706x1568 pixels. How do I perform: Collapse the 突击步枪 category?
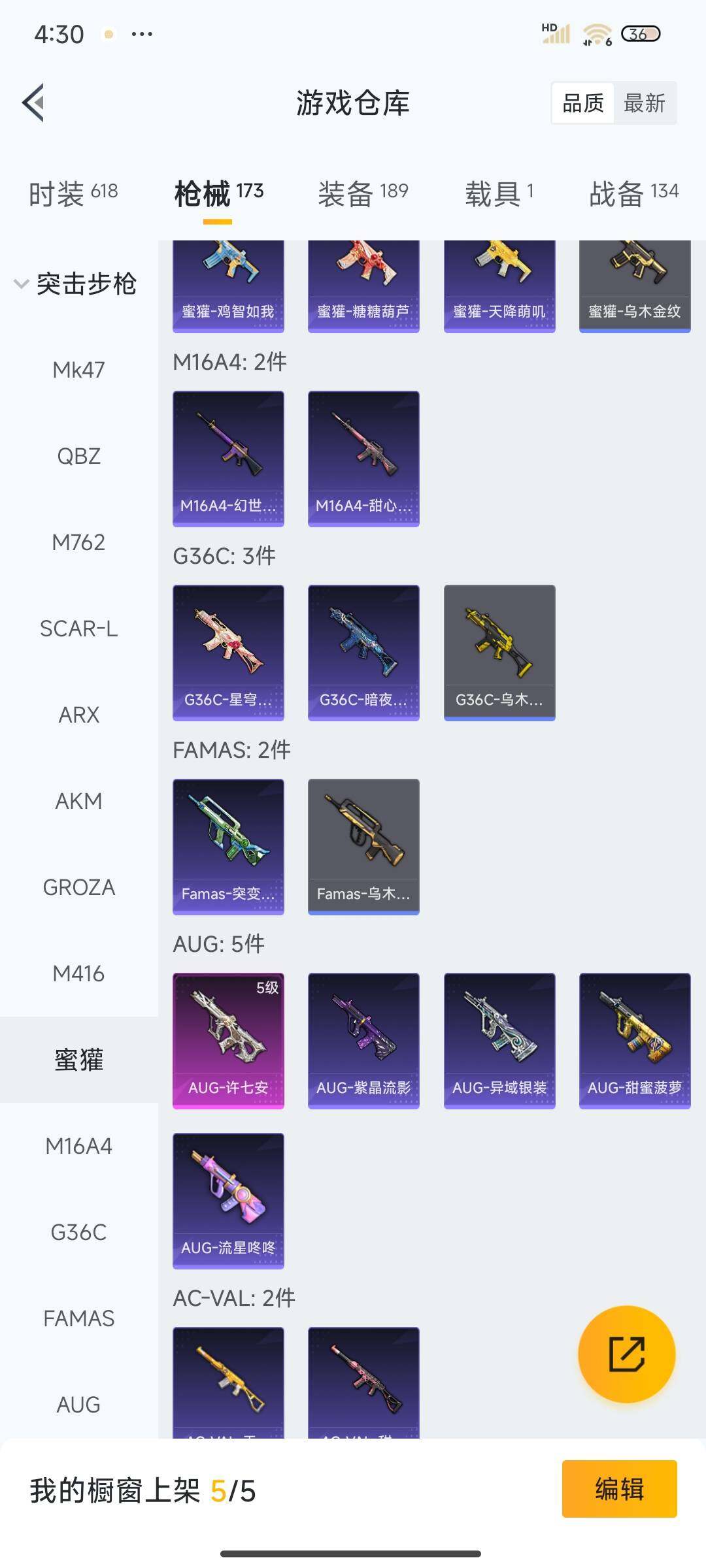pyautogui.click(x=75, y=284)
